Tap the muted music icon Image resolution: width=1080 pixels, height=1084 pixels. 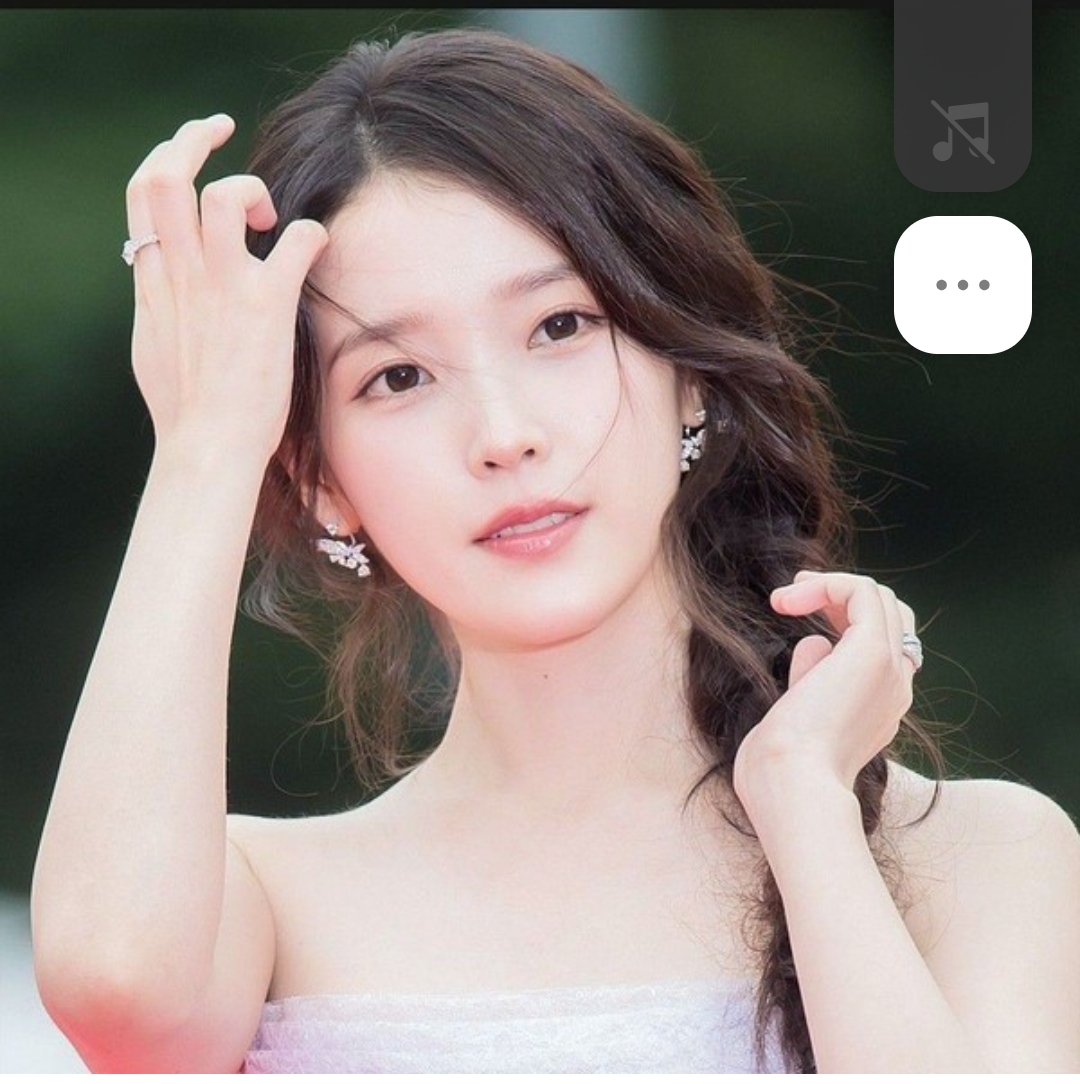tap(962, 131)
